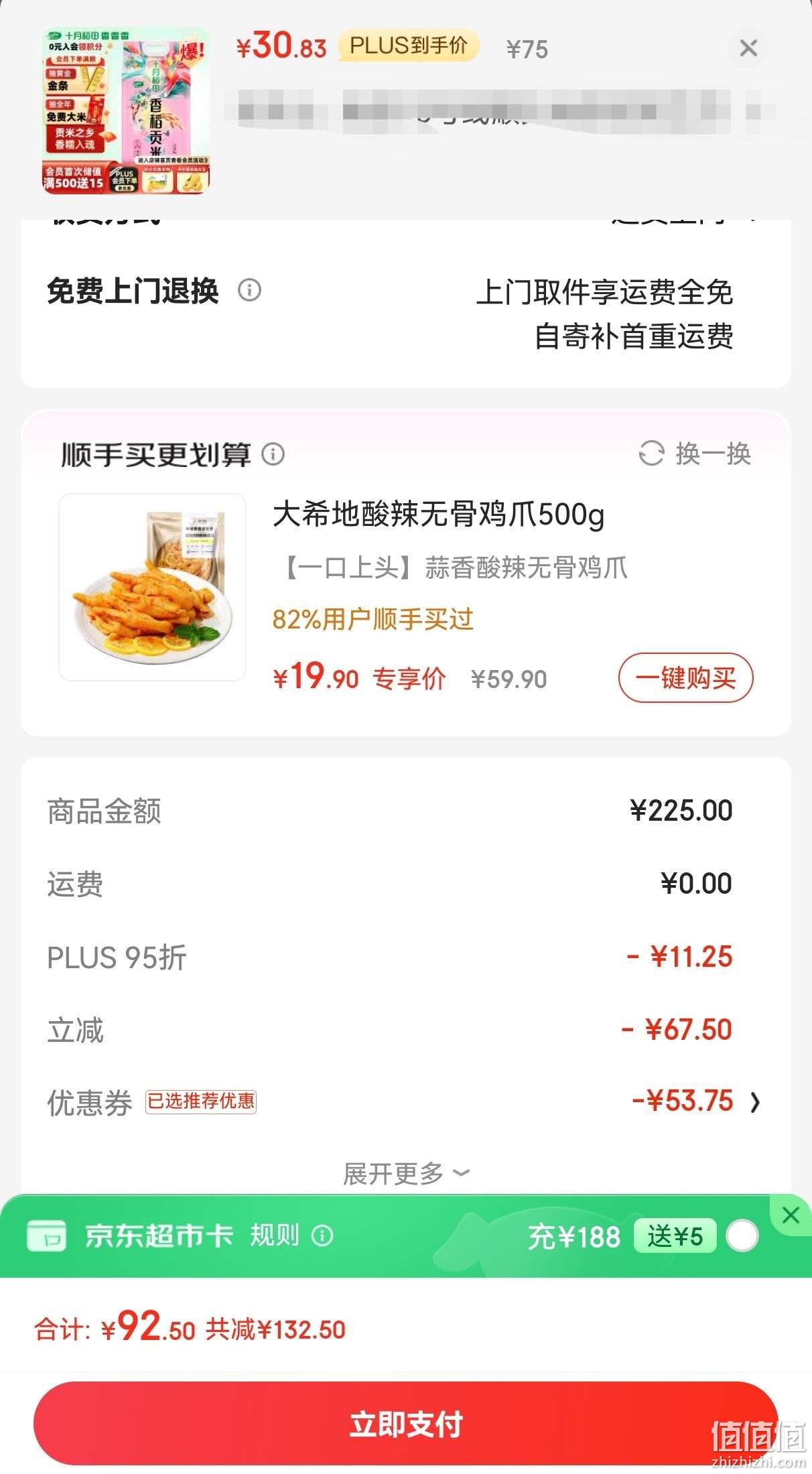Open the info icon beside 免费上门退换
Image resolution: width=812 pixels, height=1474 pixels.
[250, 291]
